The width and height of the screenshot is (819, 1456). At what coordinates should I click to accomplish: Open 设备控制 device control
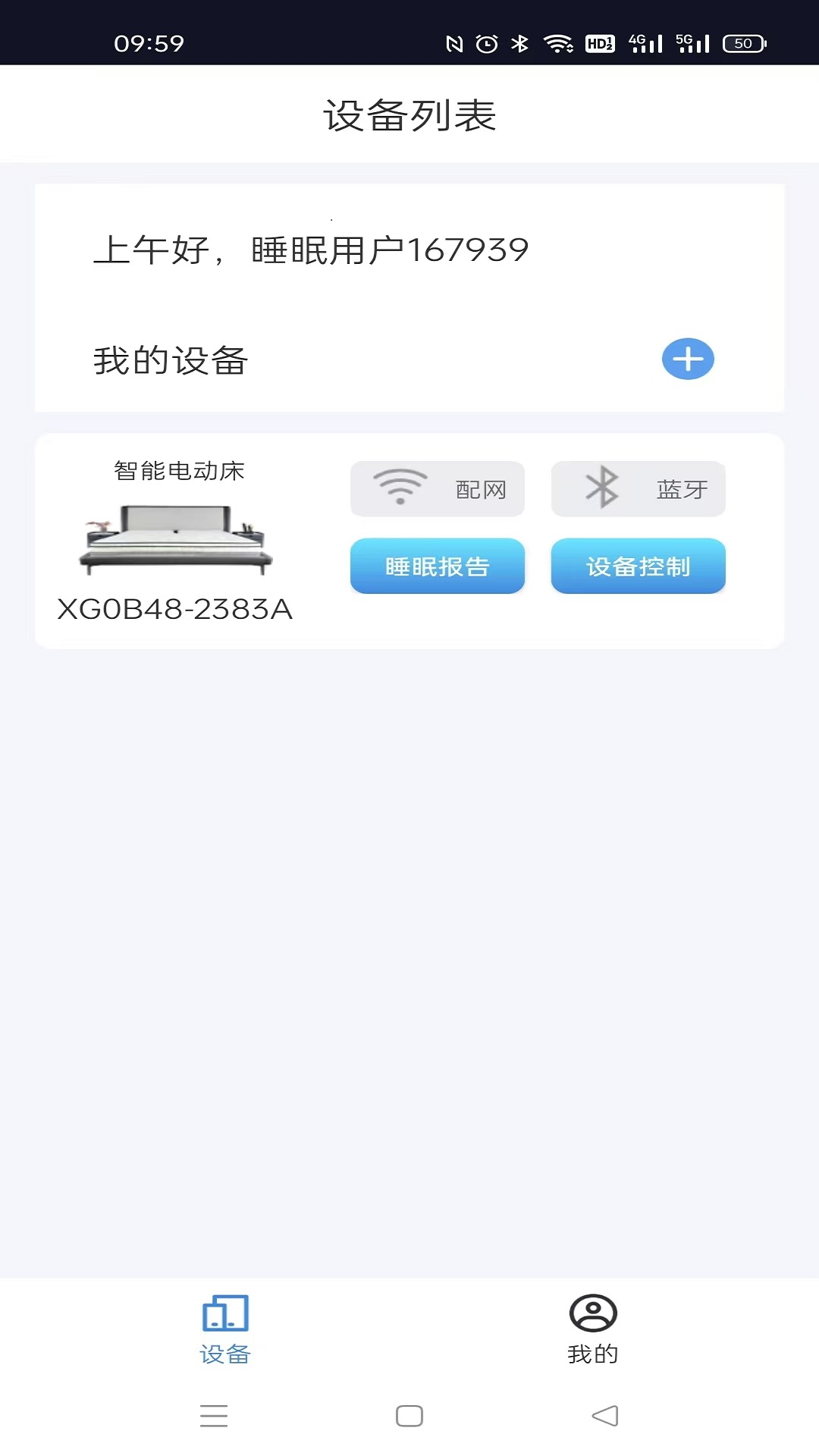pyautogui.click(x=638, y=566)
